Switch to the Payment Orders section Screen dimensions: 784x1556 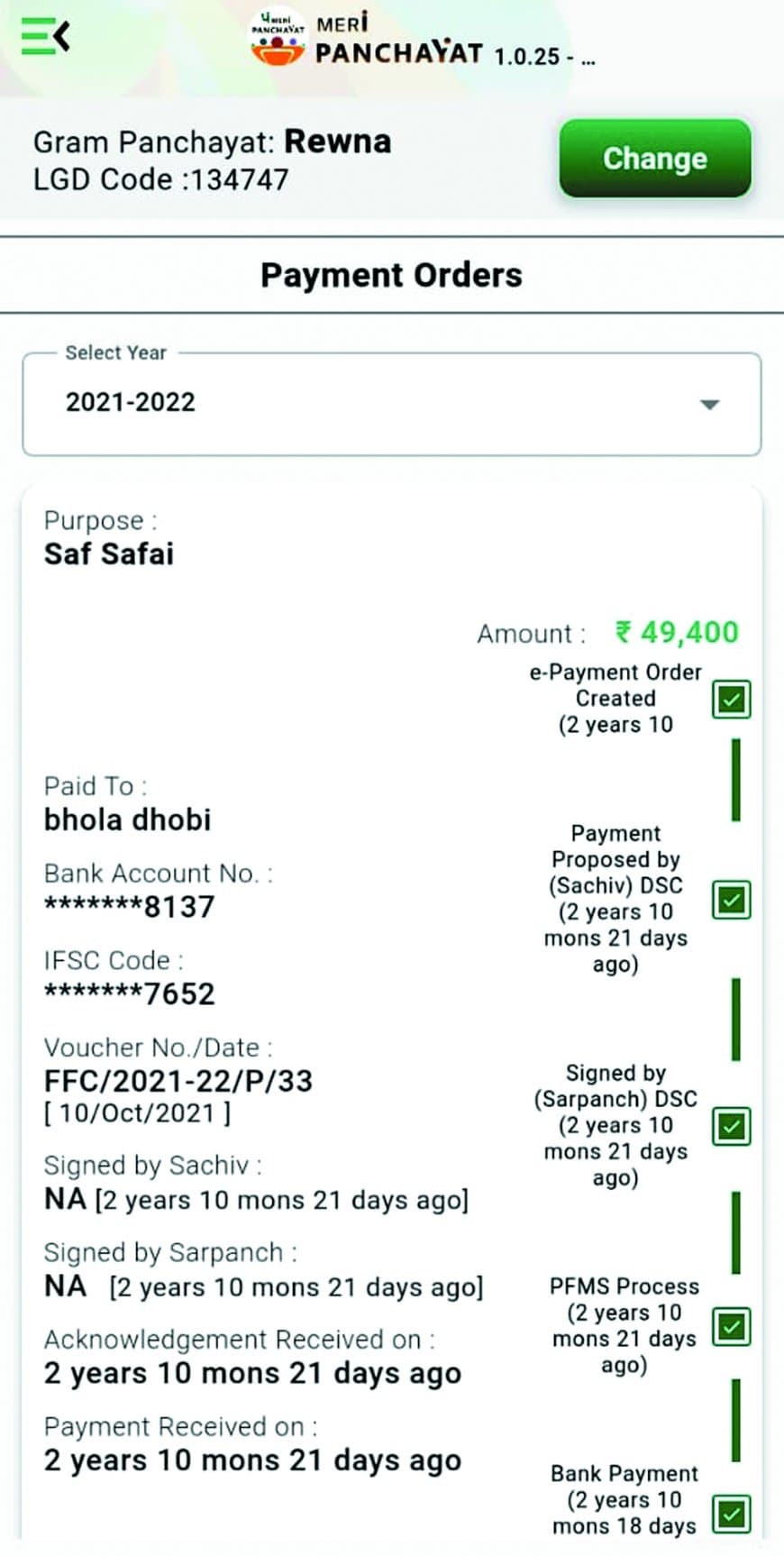point(391,275)
